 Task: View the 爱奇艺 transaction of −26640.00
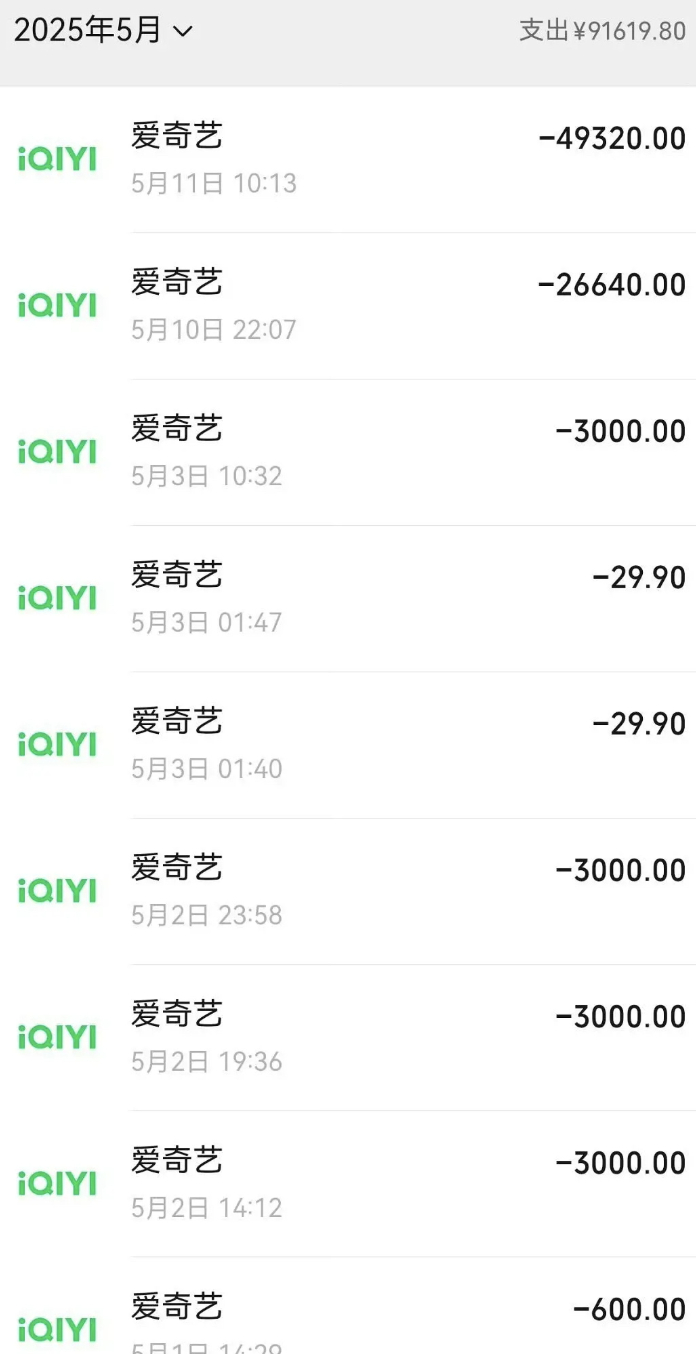[348, 305]
